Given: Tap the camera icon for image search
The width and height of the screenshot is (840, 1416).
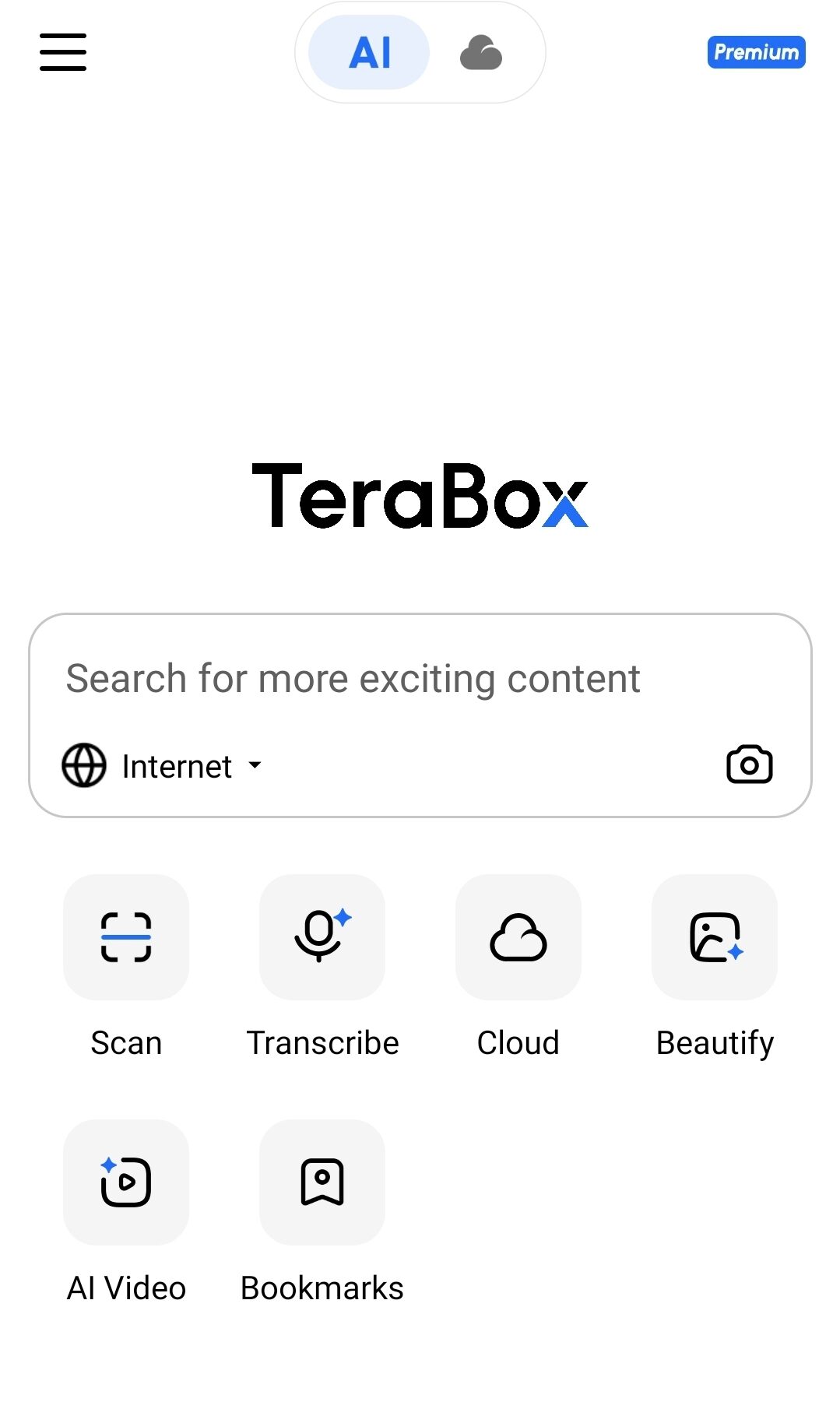Looking at the screenshot, I should [x=749, y=765].
